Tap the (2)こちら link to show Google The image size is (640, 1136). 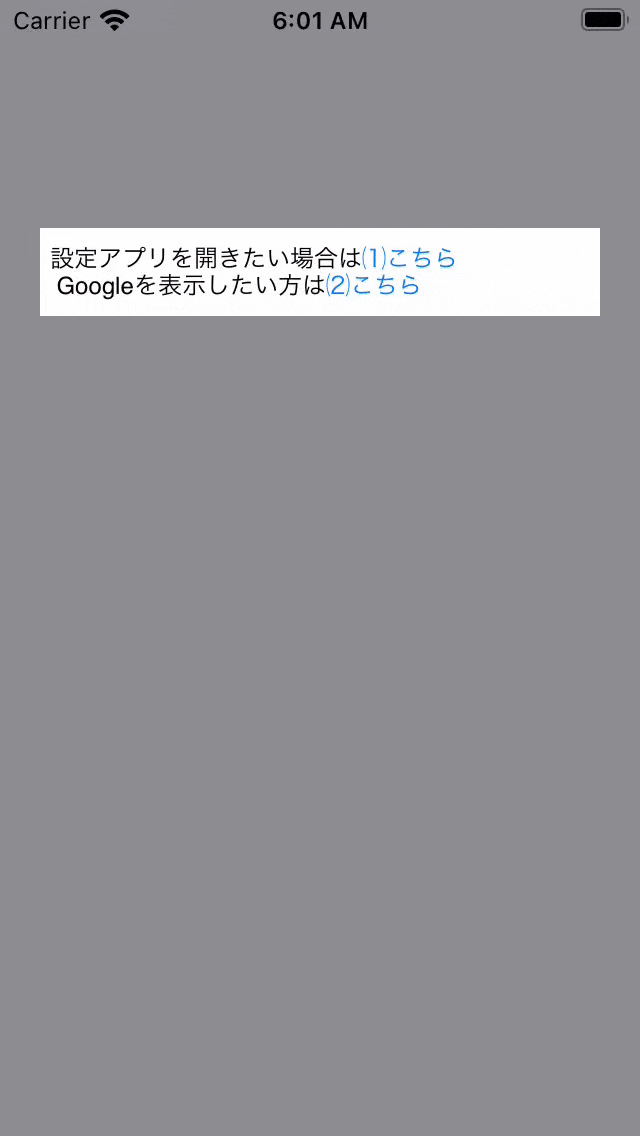tap(373, 286)
